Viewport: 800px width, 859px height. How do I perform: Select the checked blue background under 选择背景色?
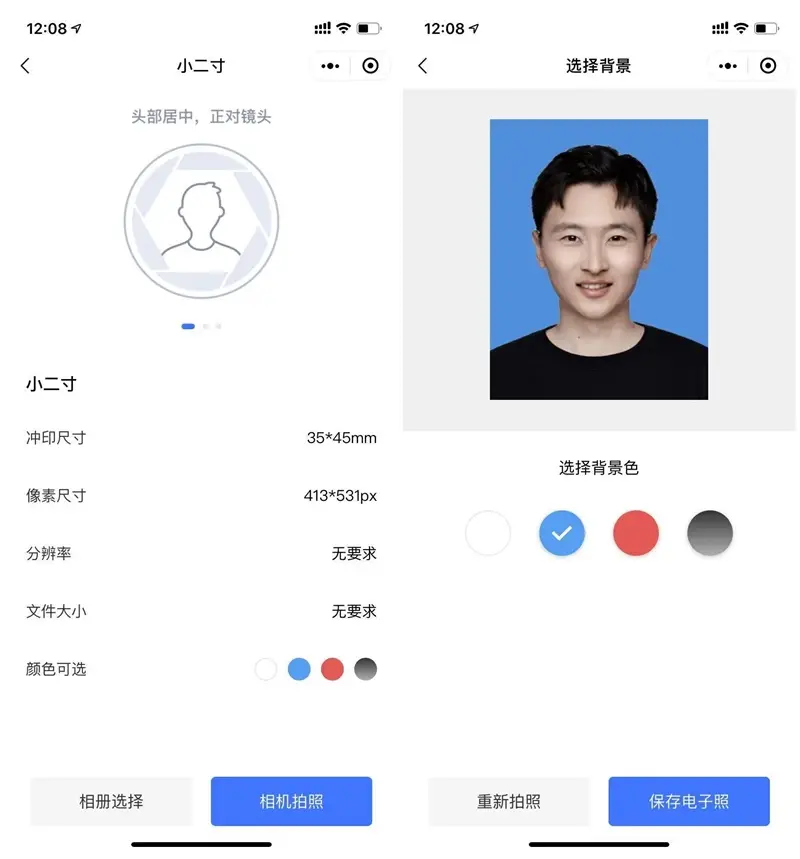[x=562, y=533]
